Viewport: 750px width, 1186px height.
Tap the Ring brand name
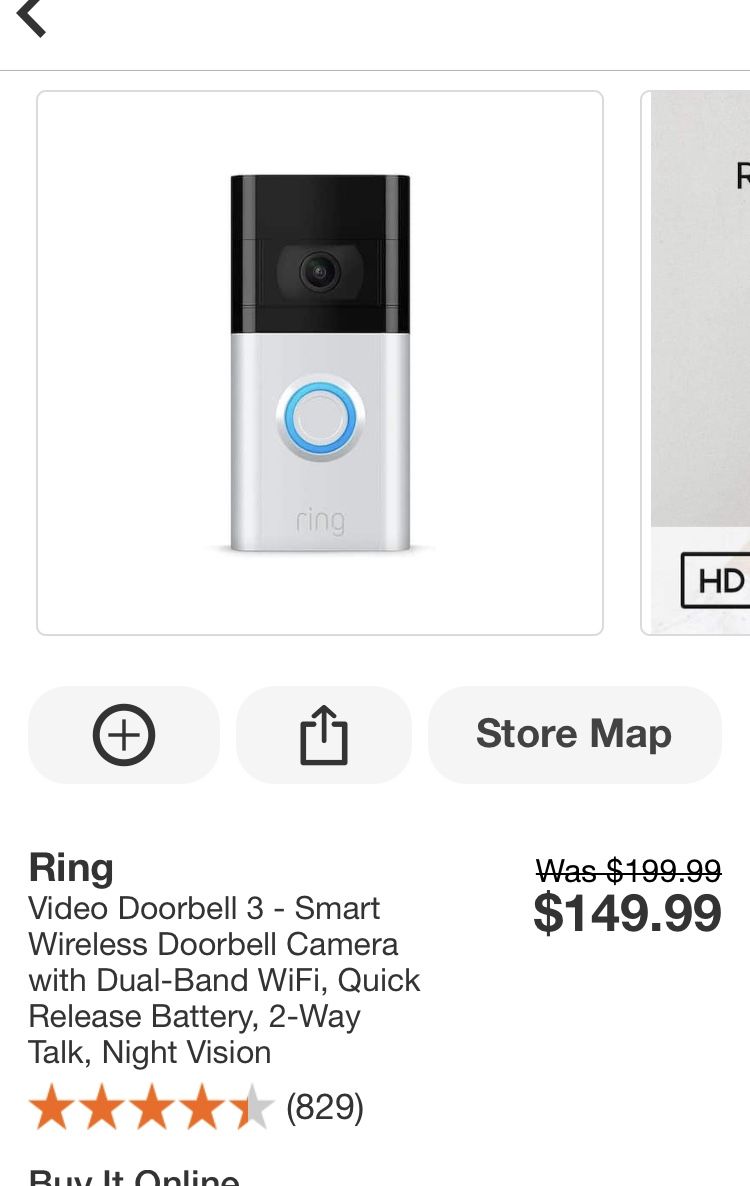[71, 868]
